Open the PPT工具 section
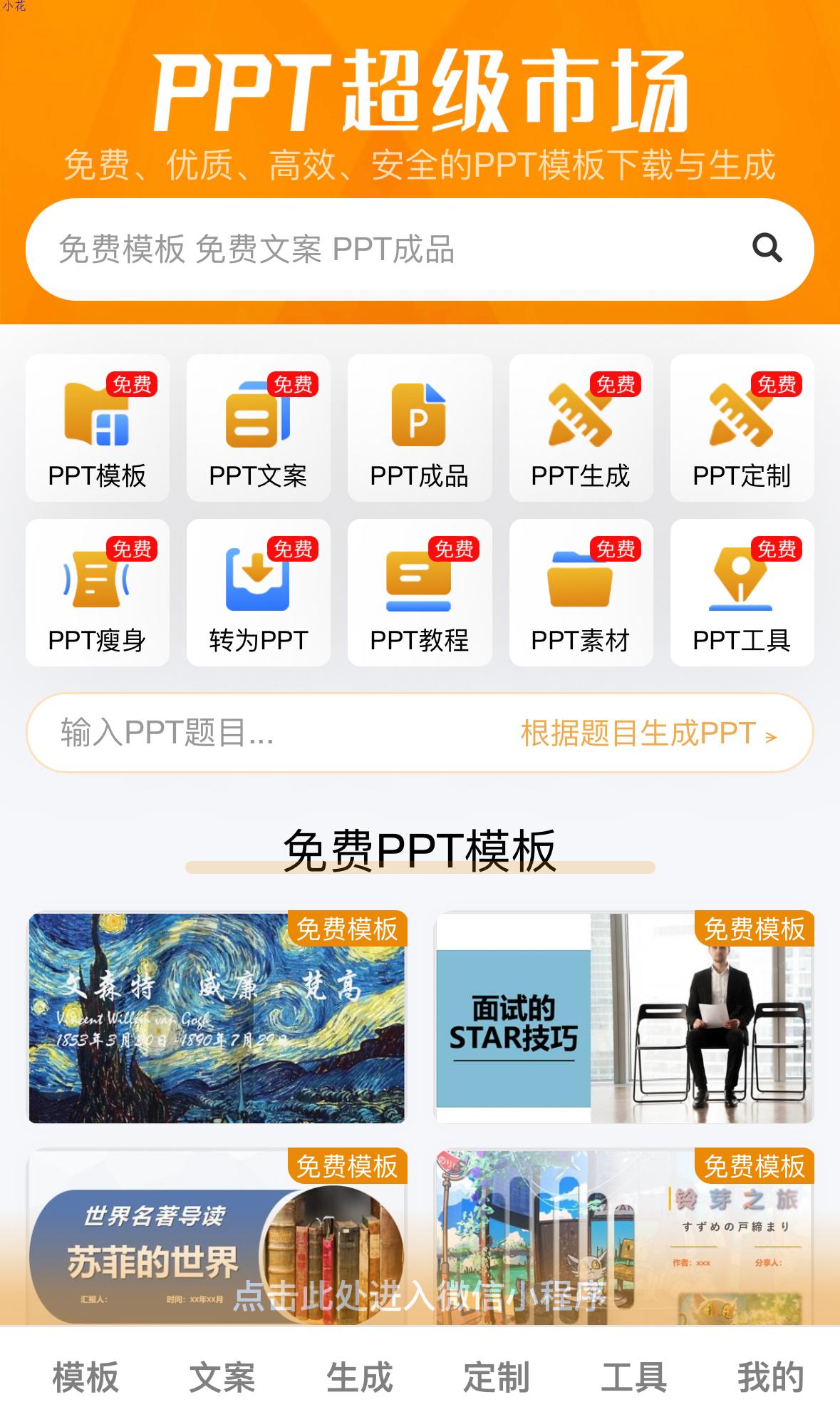The width and height of the screenshot is (840, 1407). [742, 593]
